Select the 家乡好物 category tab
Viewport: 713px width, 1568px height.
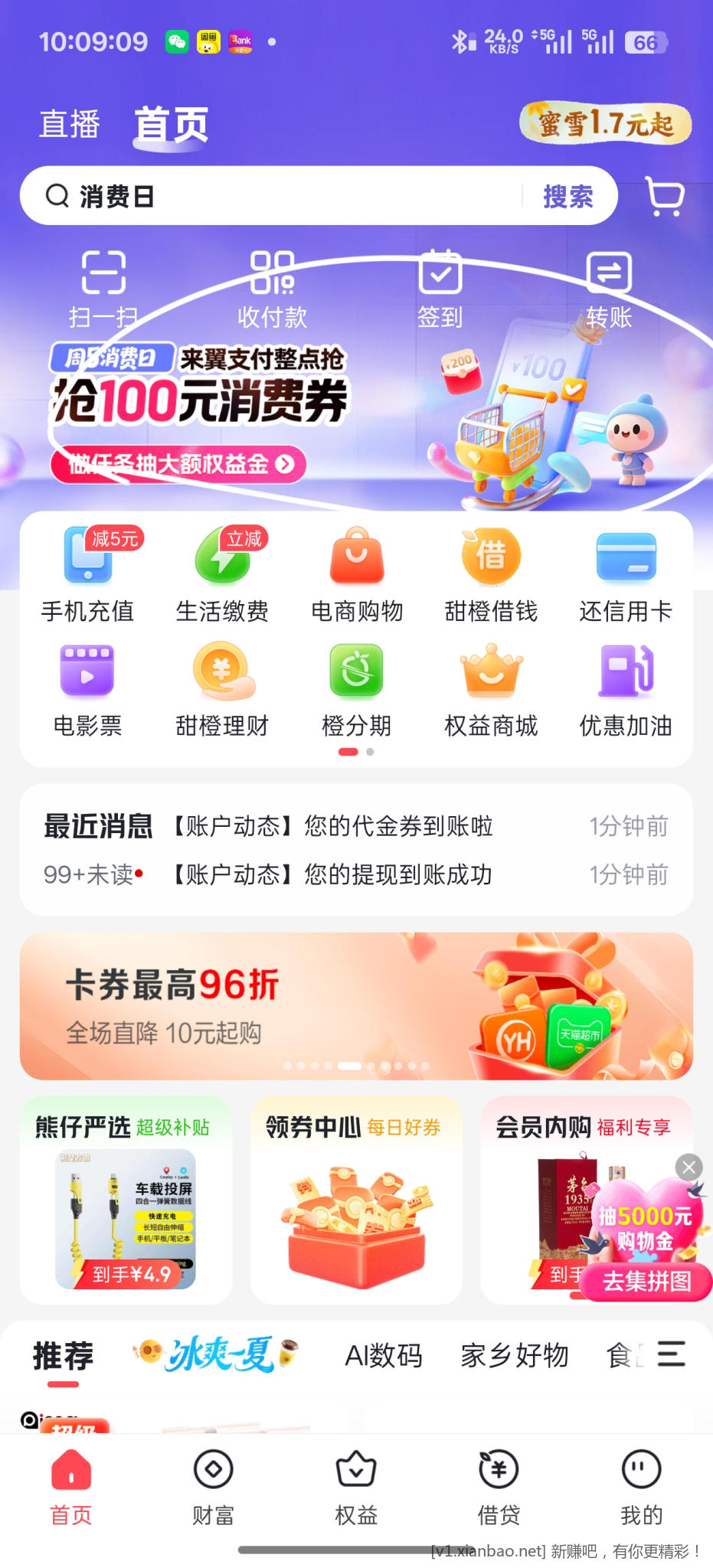pos(514,1355)
